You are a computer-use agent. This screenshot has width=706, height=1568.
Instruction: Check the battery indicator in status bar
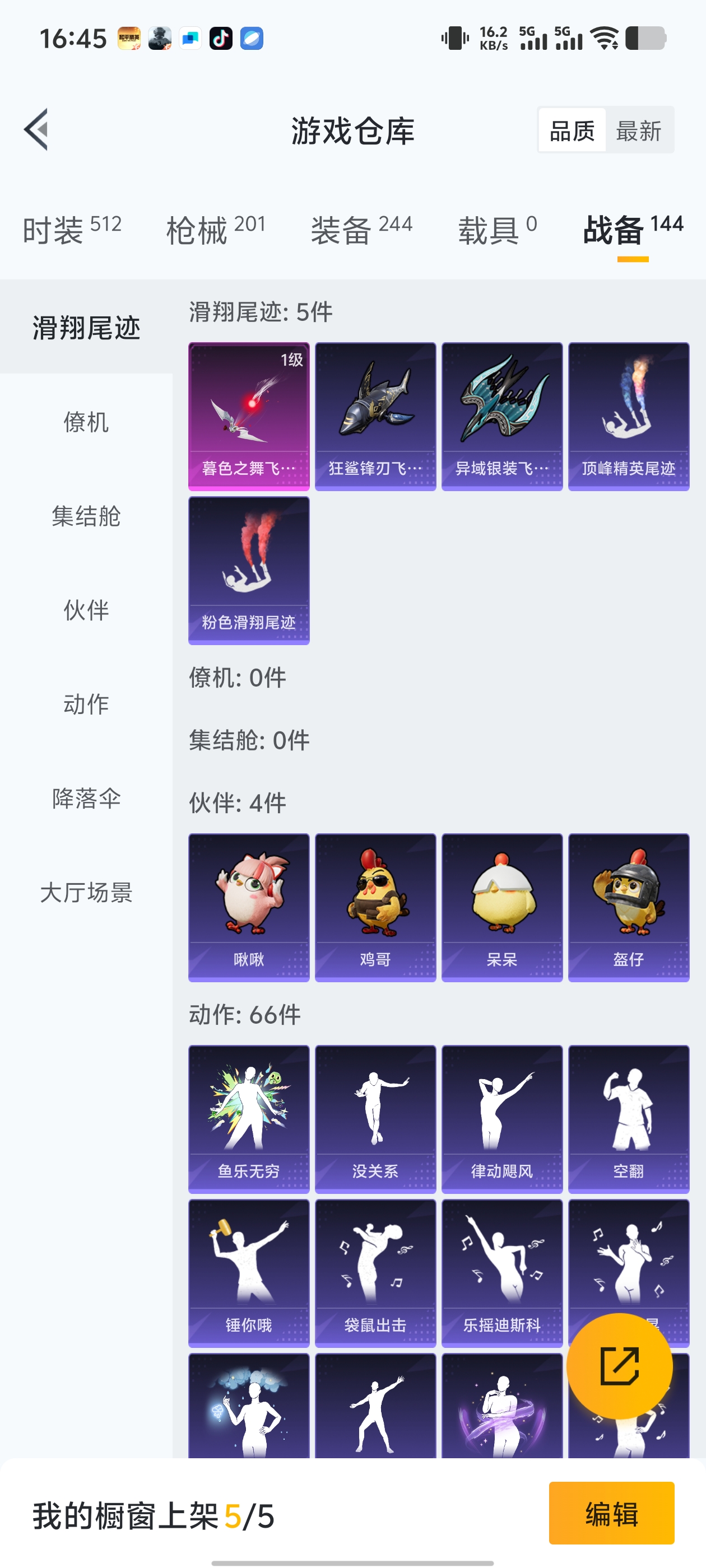pyautogui.click(x=645, y=38)
